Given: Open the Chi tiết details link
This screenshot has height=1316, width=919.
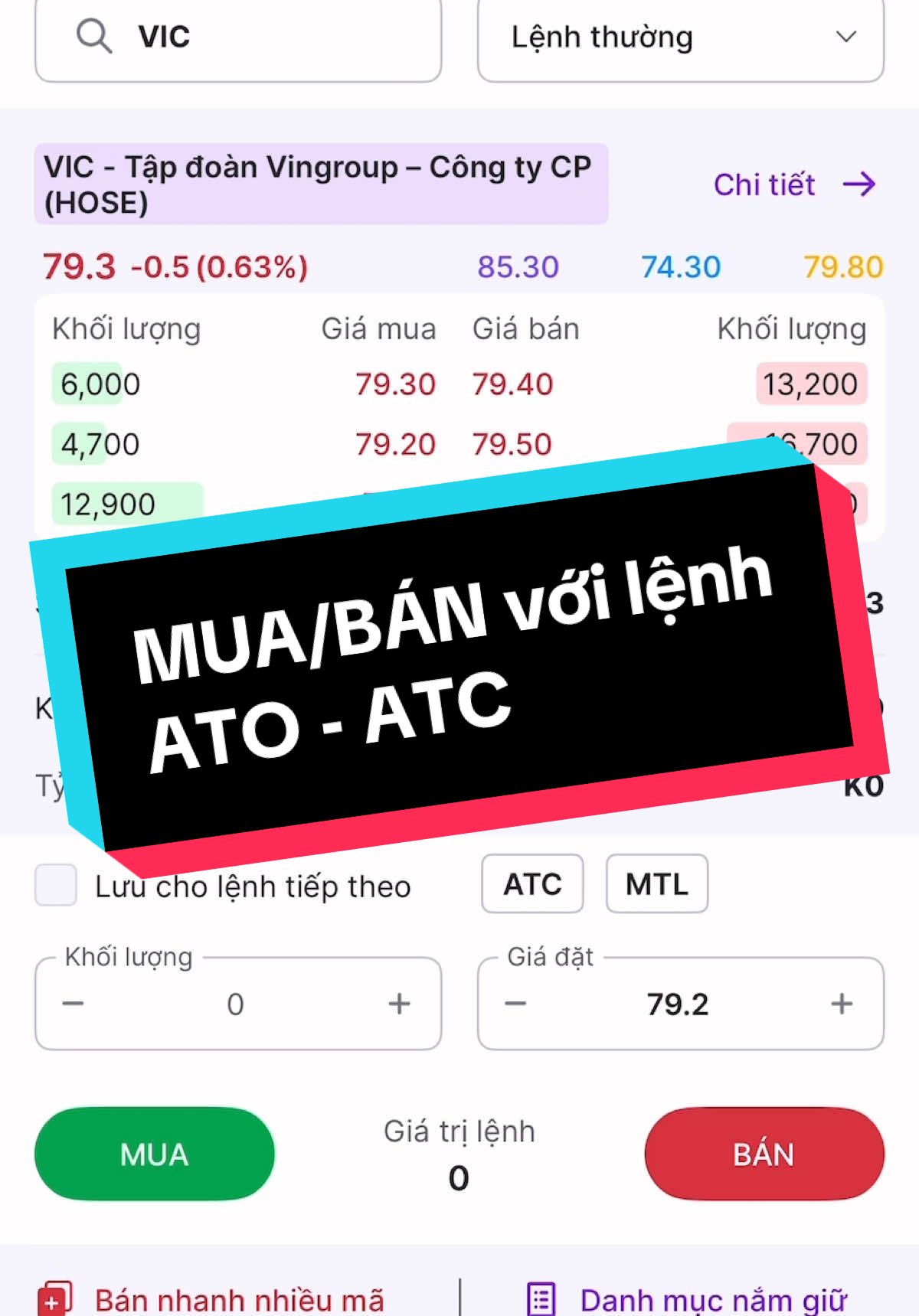Looking at the screenshot, I should 764,184.
